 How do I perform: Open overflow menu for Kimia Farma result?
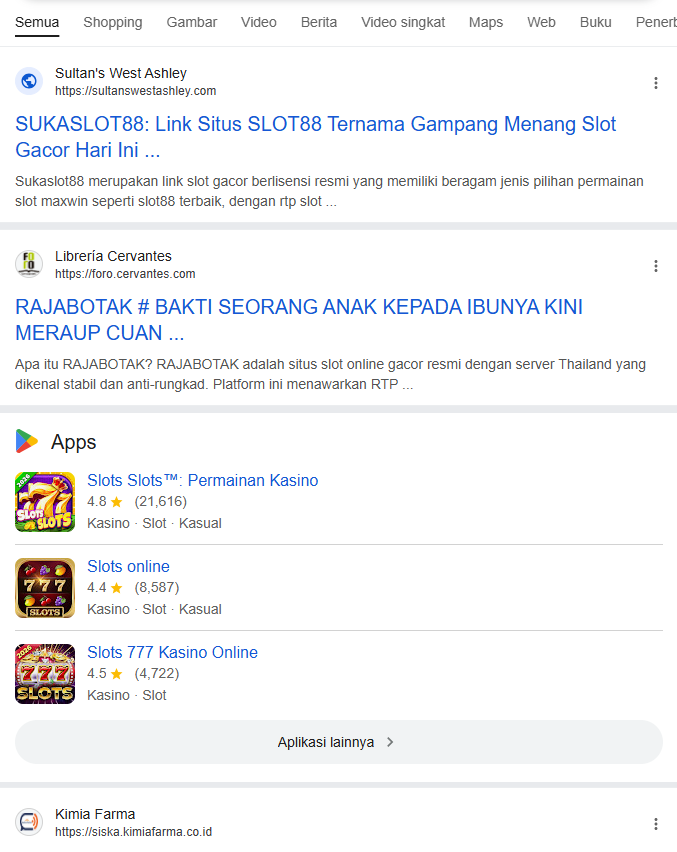point(656,824)
